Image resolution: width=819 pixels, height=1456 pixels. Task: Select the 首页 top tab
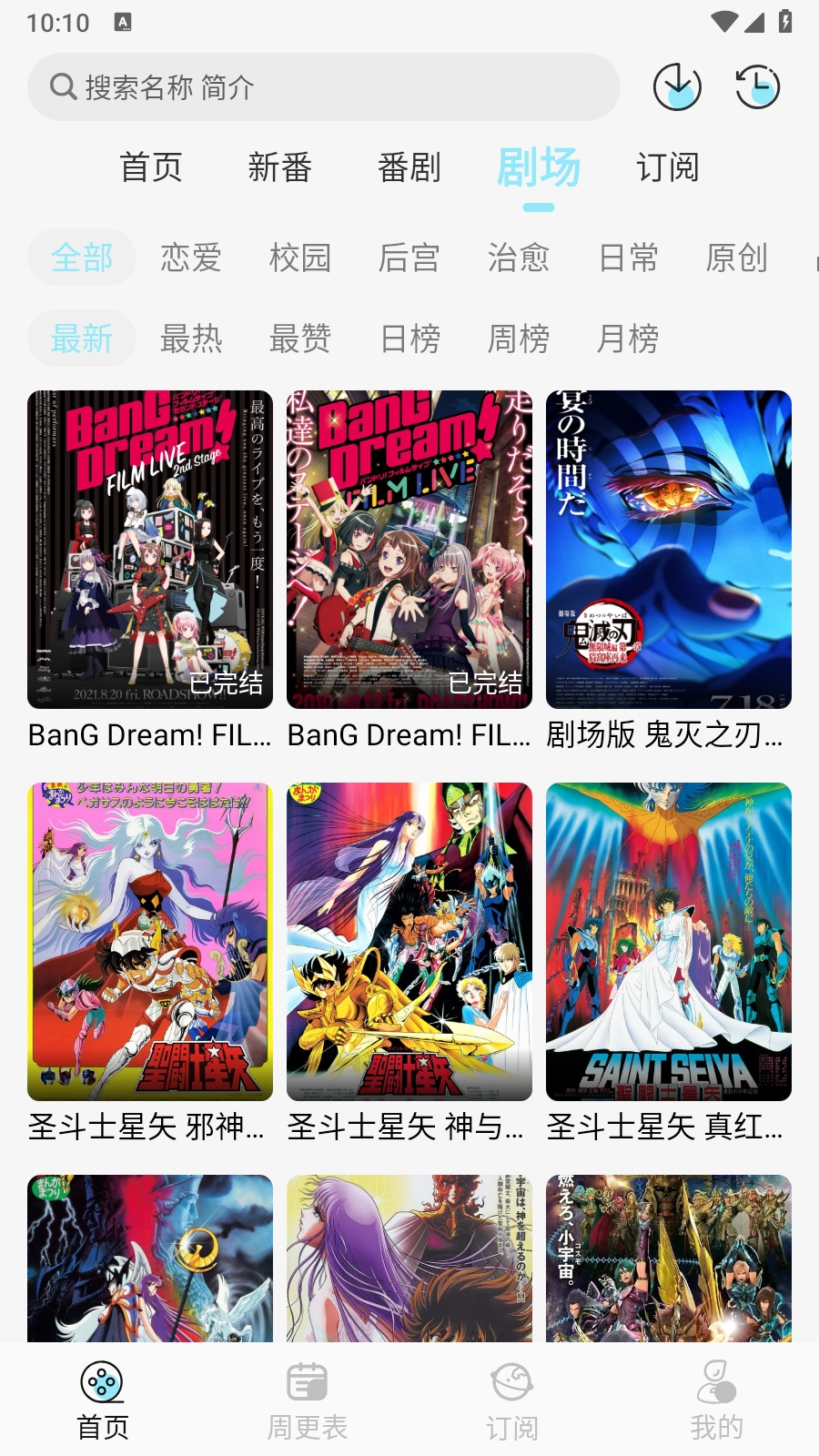pyautogui.click(x=151, y=167)
